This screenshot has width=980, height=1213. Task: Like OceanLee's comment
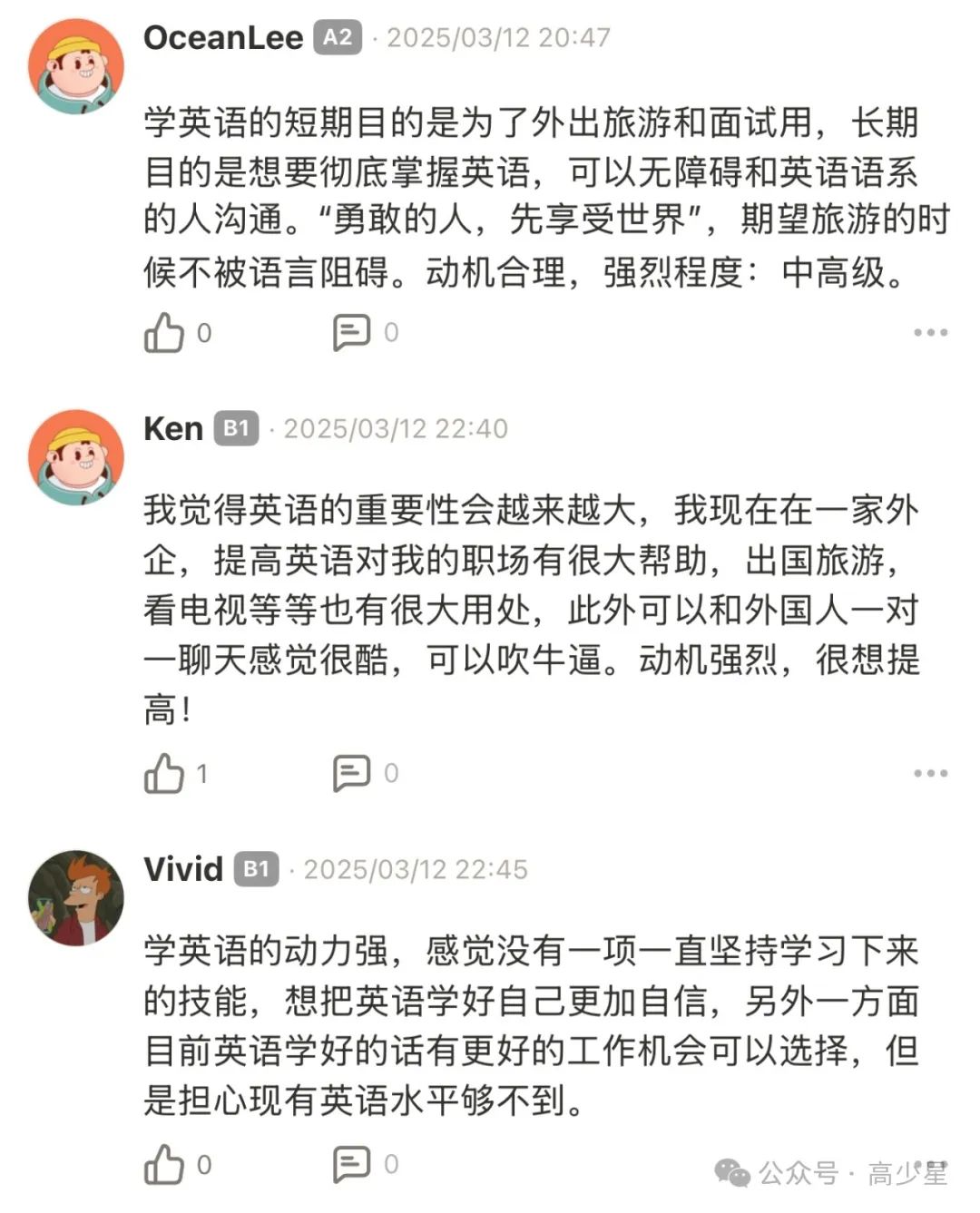pyautogui.click(x=164, y=333)
